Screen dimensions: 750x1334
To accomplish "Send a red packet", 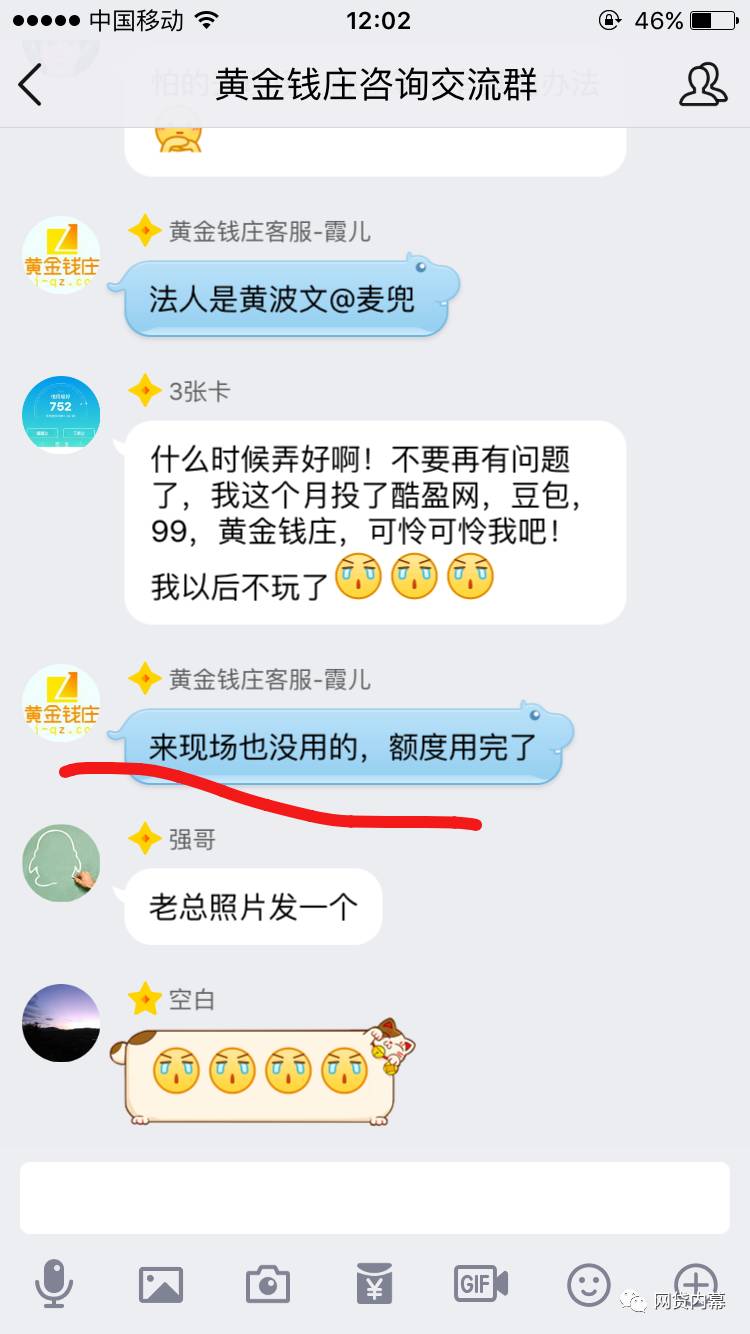I will (x=374, y=1283).
